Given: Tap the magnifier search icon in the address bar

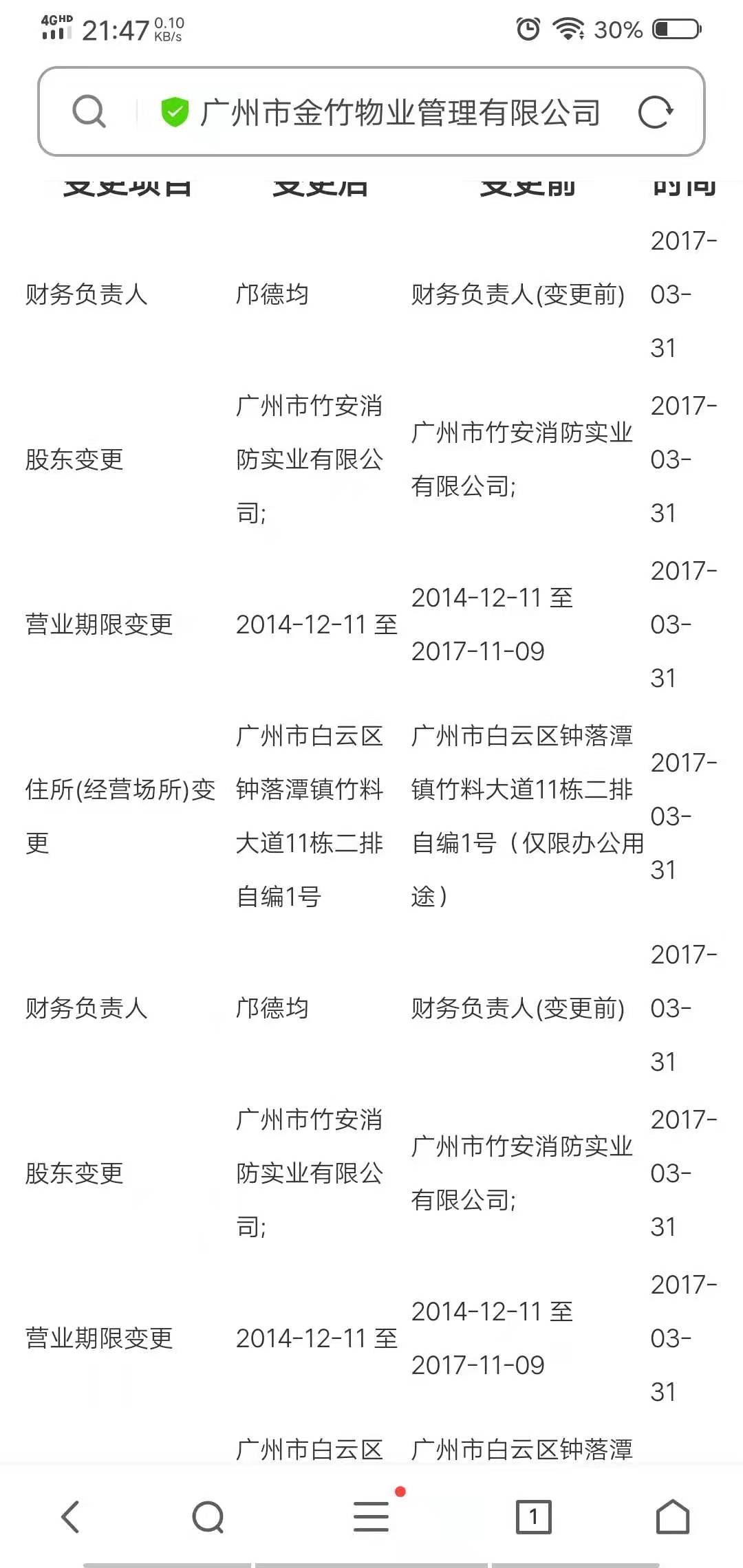Looking at the screenshot, I should pos(87,112).
